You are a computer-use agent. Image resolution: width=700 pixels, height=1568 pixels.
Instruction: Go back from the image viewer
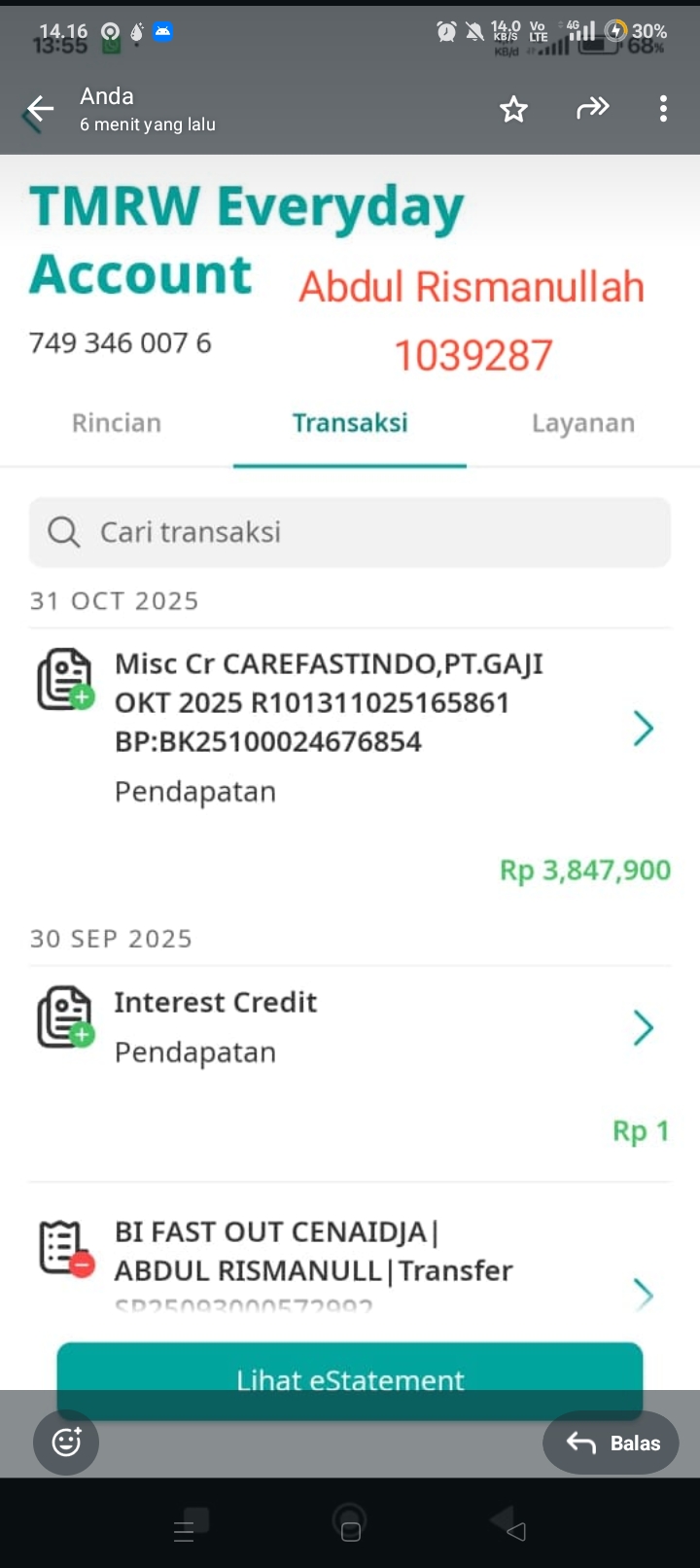tap(40, 109)
